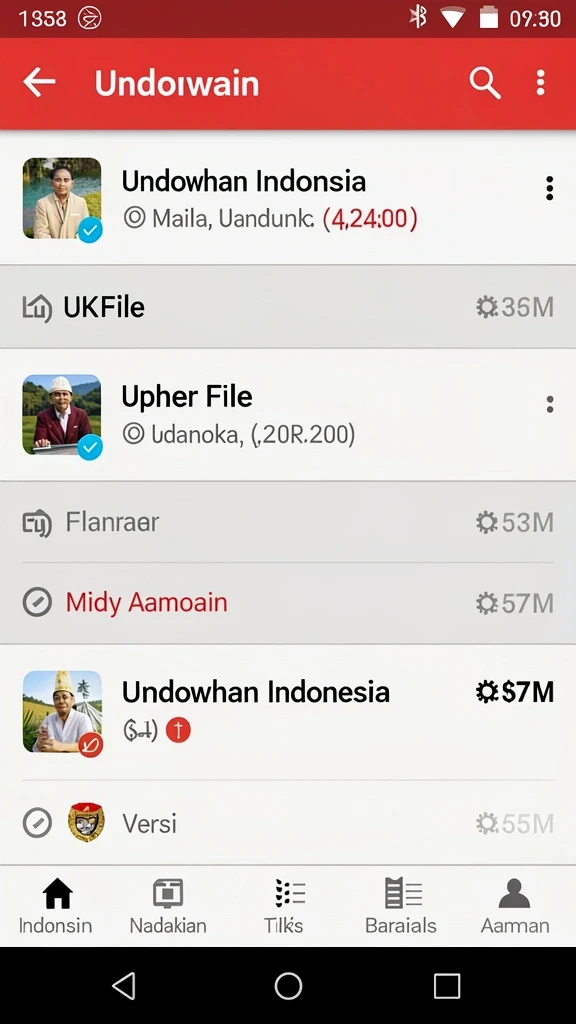This screenshot has width=576, height=1024.
Task: Open the Midy Aamoain item
Action: tap(288, 602)
